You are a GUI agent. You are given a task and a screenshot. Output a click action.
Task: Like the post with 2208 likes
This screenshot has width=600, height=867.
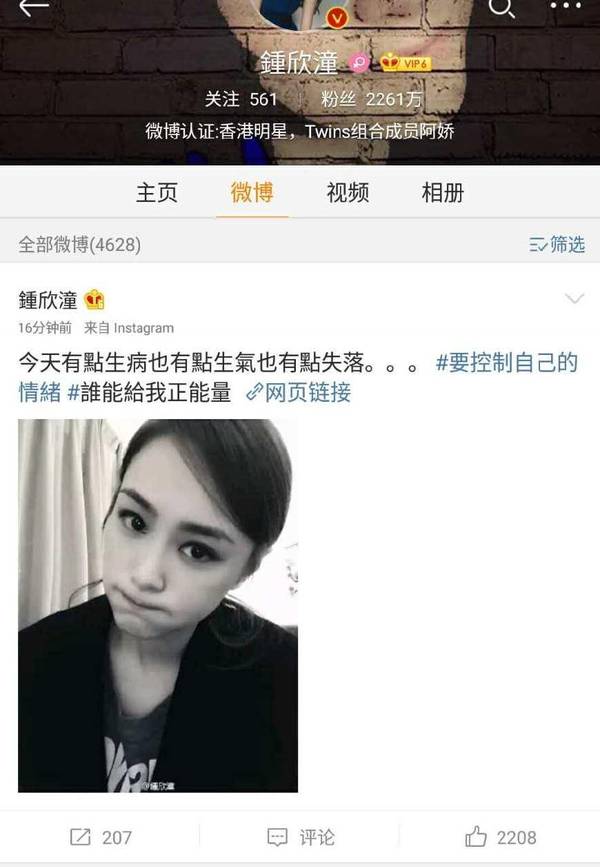tap(501, 837)
